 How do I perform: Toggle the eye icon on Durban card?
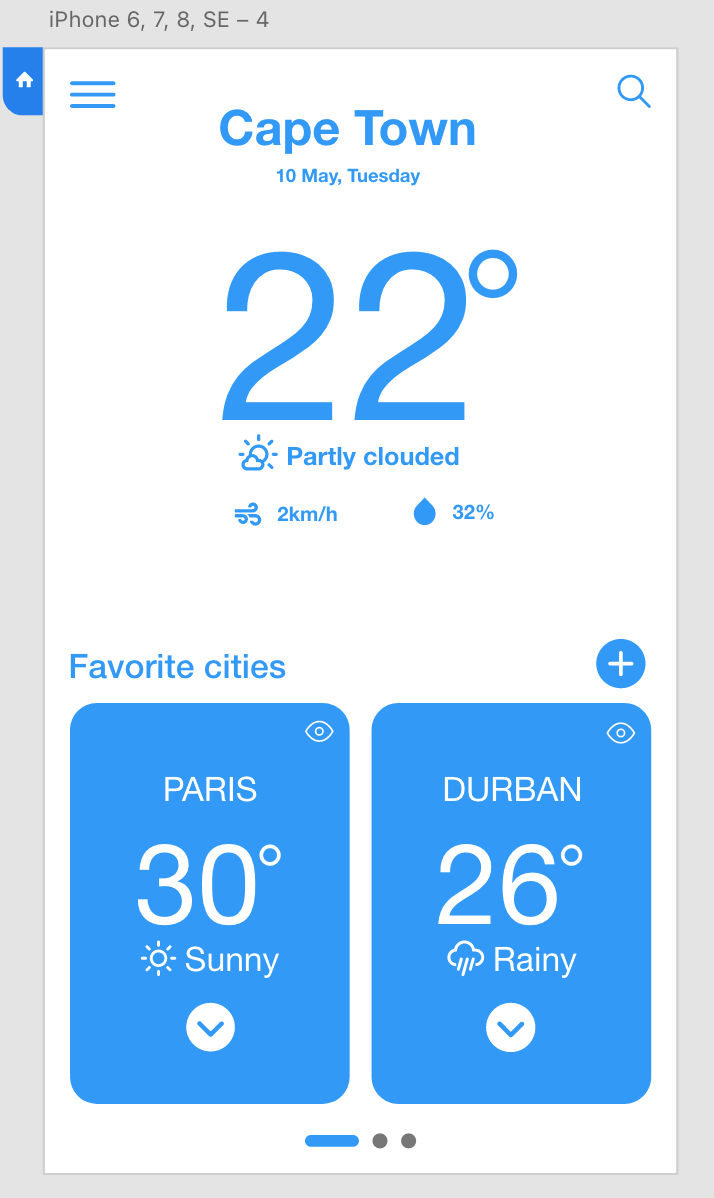click(621, 733)
